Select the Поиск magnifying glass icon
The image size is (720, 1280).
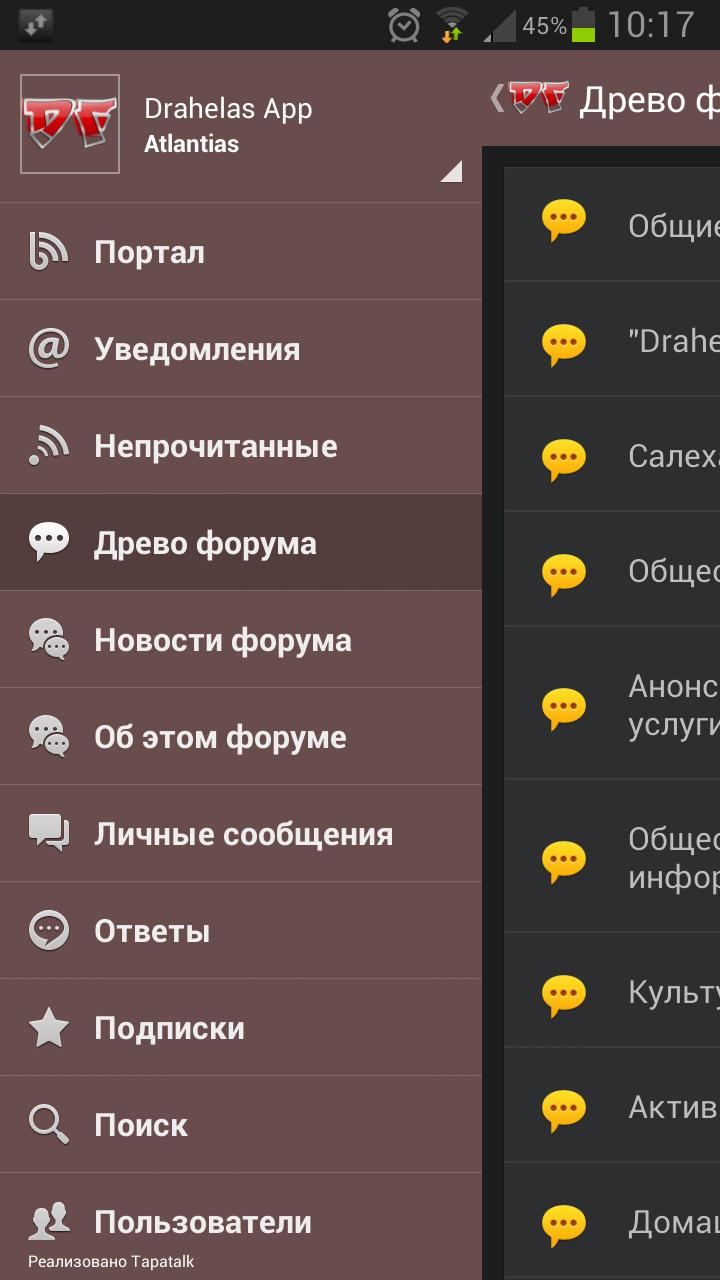[47, 1124]
